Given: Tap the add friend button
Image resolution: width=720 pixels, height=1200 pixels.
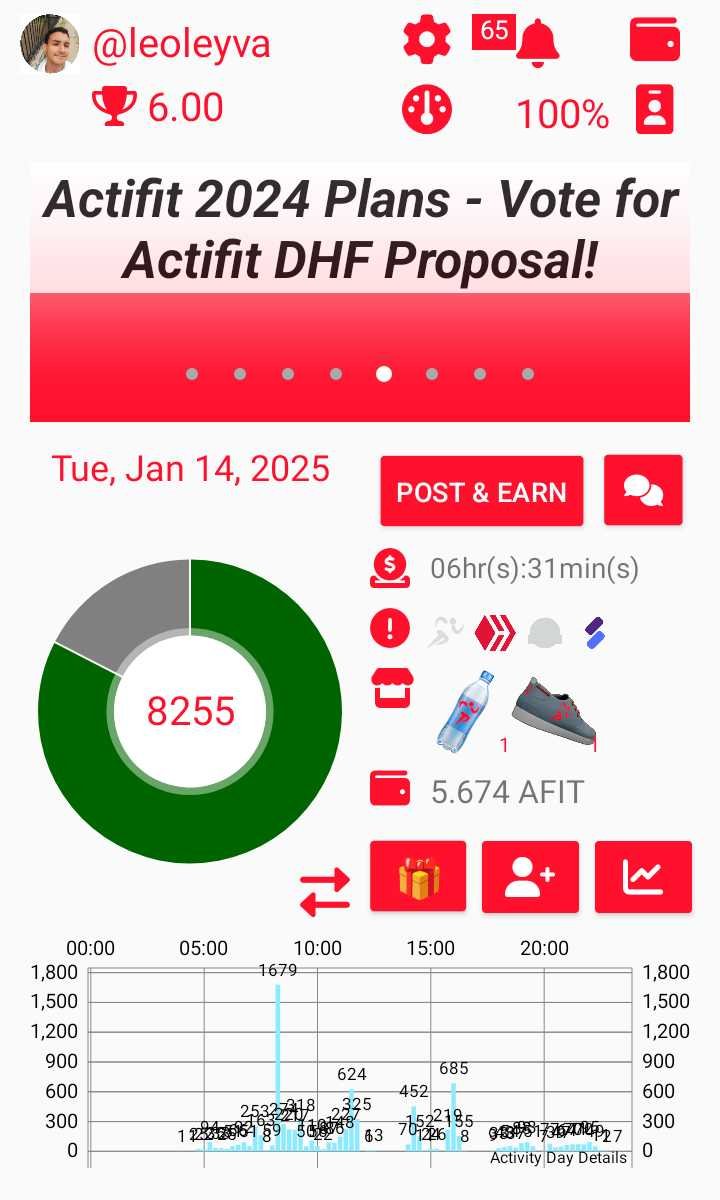Looking at the screenshot, I should [530, 877].
